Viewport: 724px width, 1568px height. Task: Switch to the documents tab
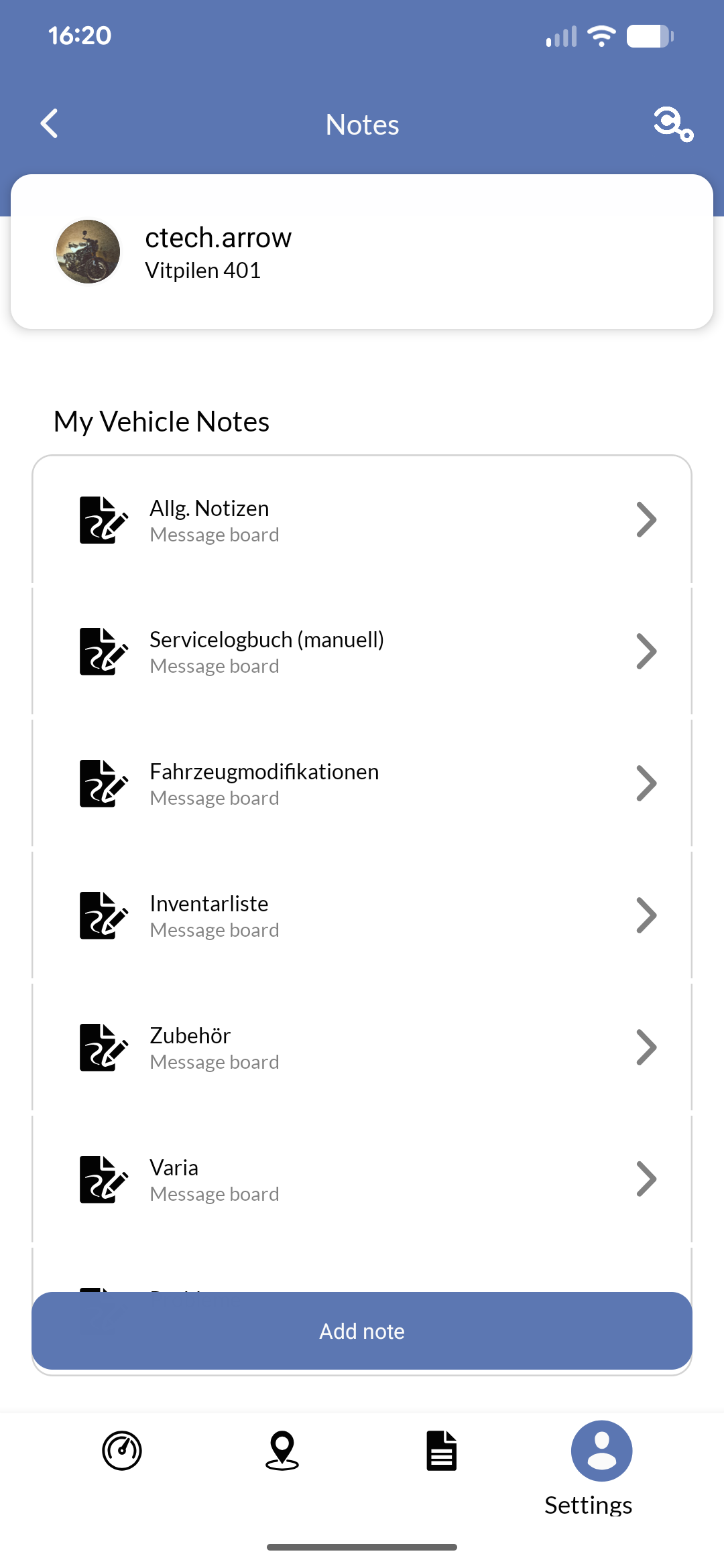click(442, 1451)
